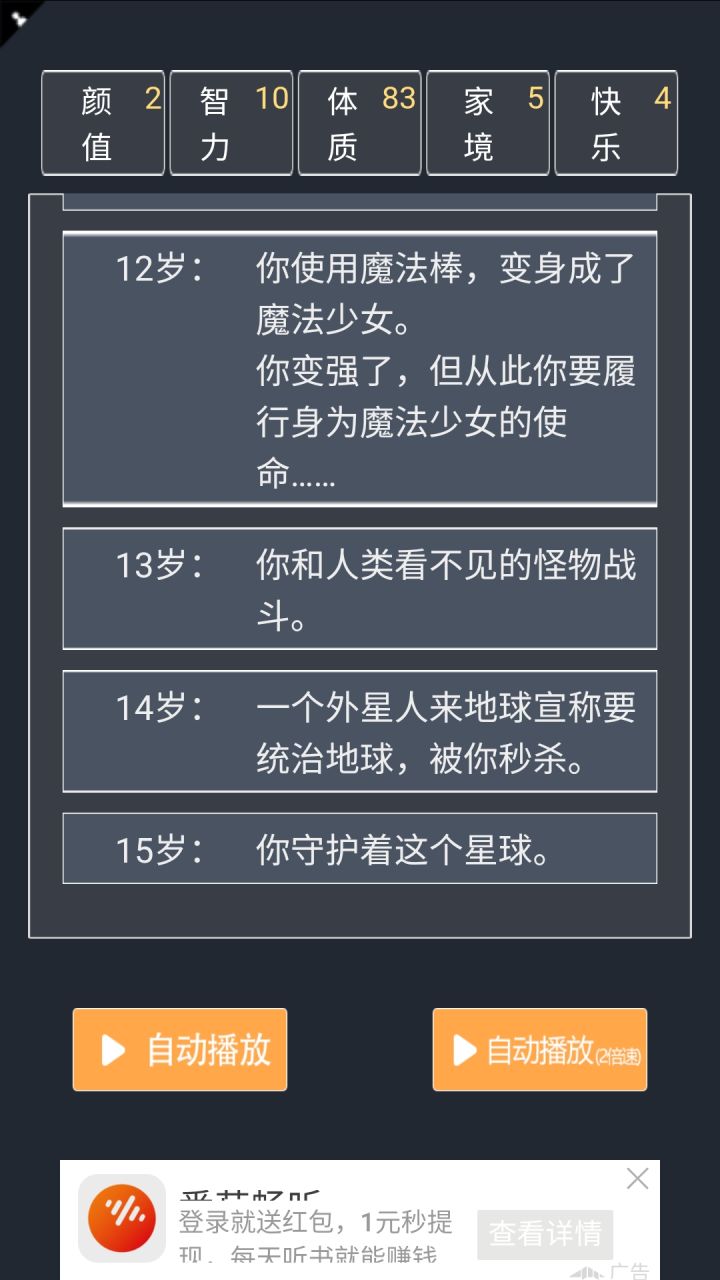This screenshot has height=1280, width=720.
Task: Select the 13岁 monster battle log entry
Action: coord(359,588)
